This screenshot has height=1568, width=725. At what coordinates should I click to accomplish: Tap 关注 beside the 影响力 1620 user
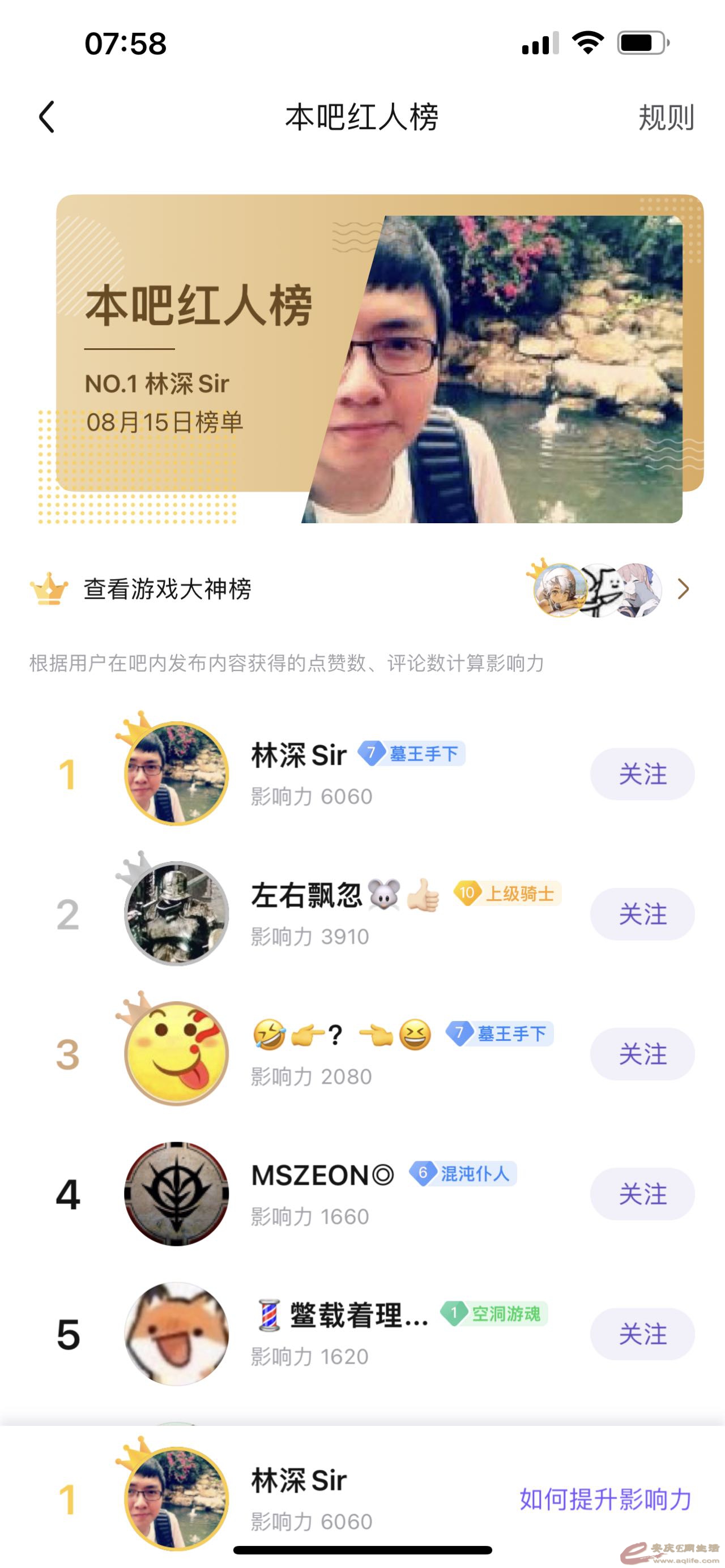(642, 1334)
